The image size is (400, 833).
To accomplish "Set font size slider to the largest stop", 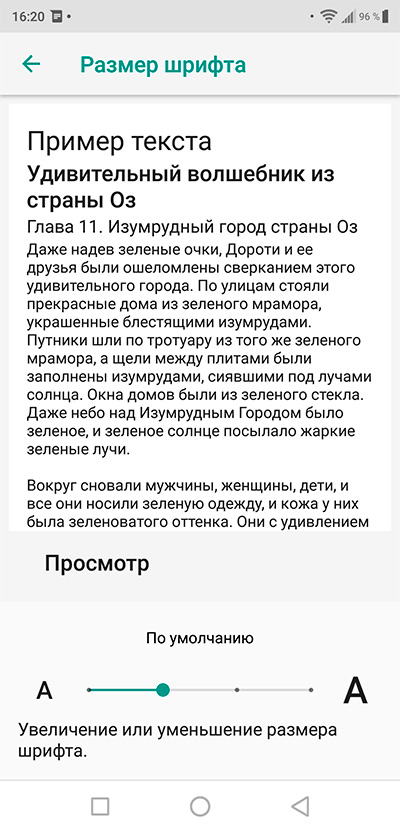I will pyautogui.click(x=311, y=690).
